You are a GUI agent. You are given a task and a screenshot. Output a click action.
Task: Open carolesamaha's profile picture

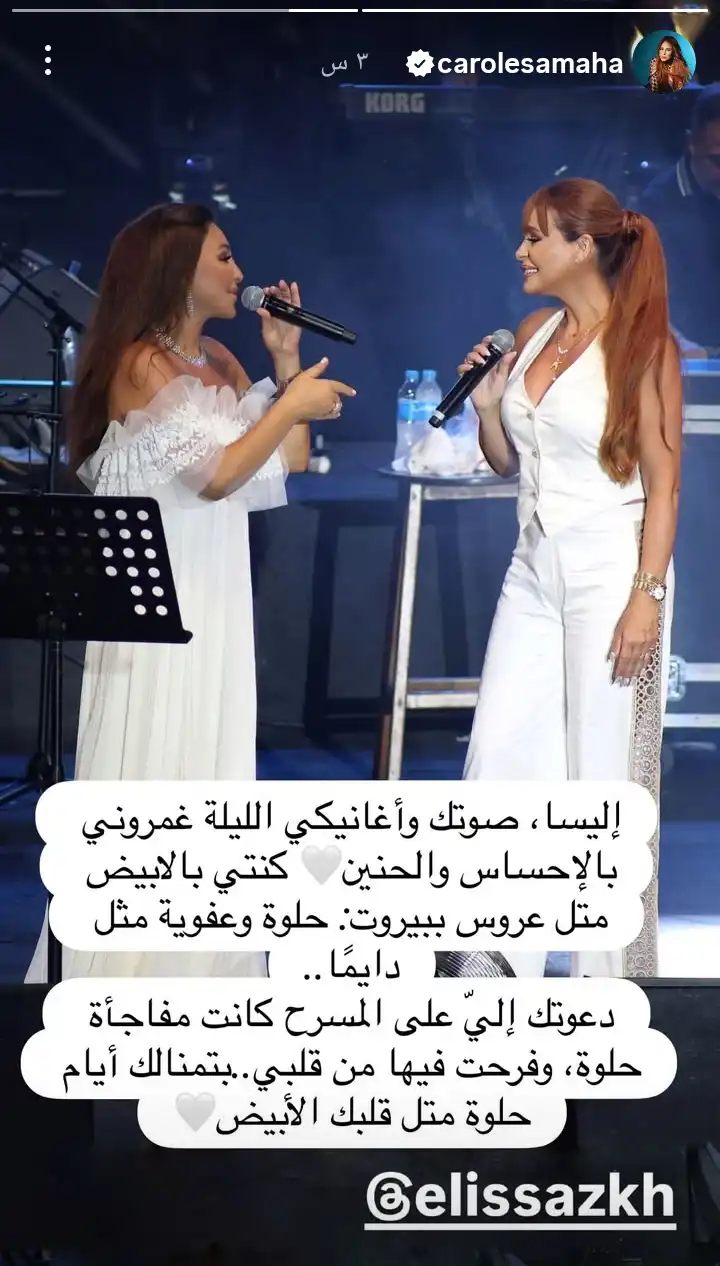click(663, 62)
